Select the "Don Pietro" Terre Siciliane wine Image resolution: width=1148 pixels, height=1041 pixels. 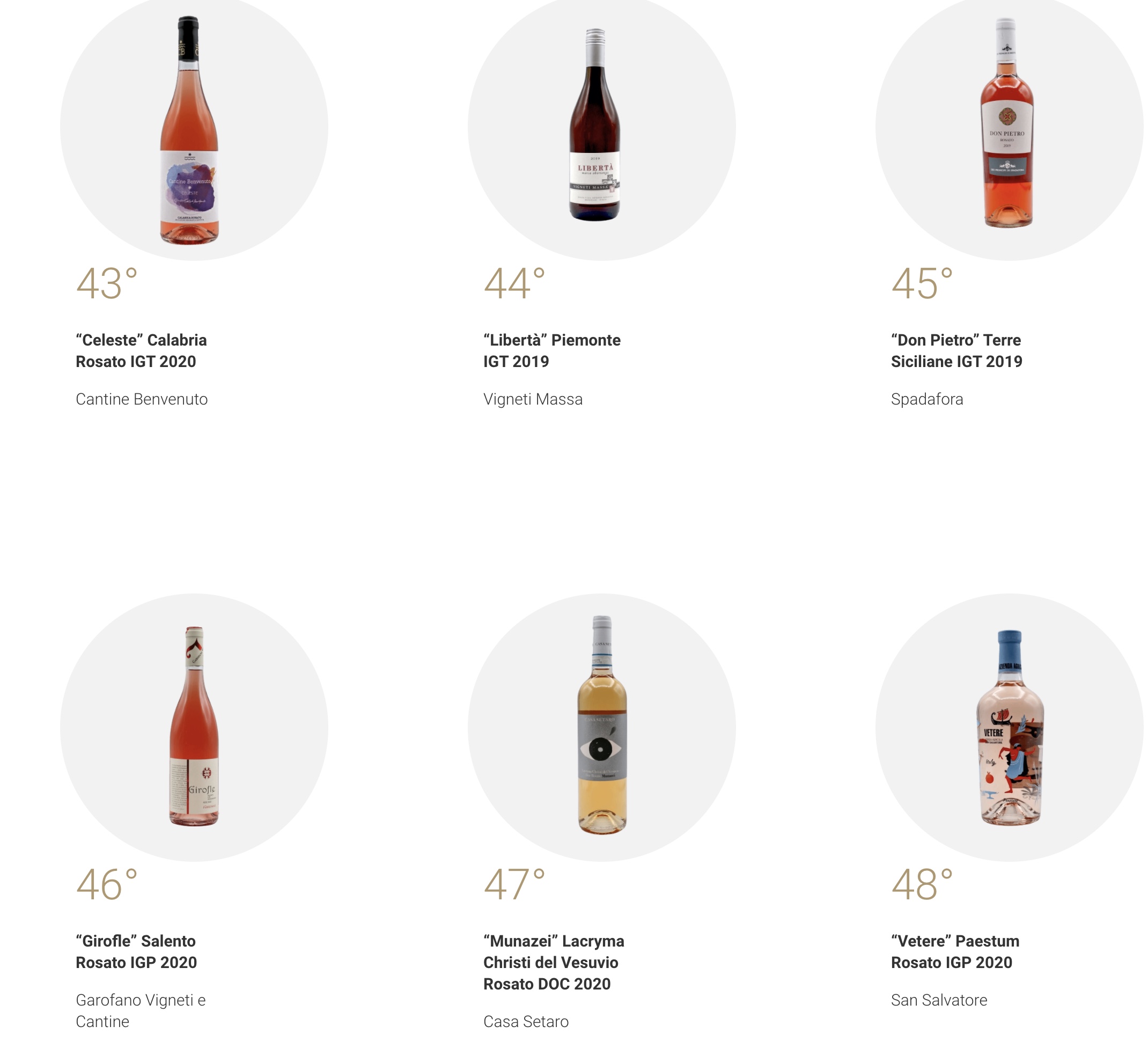pos(956,350)
